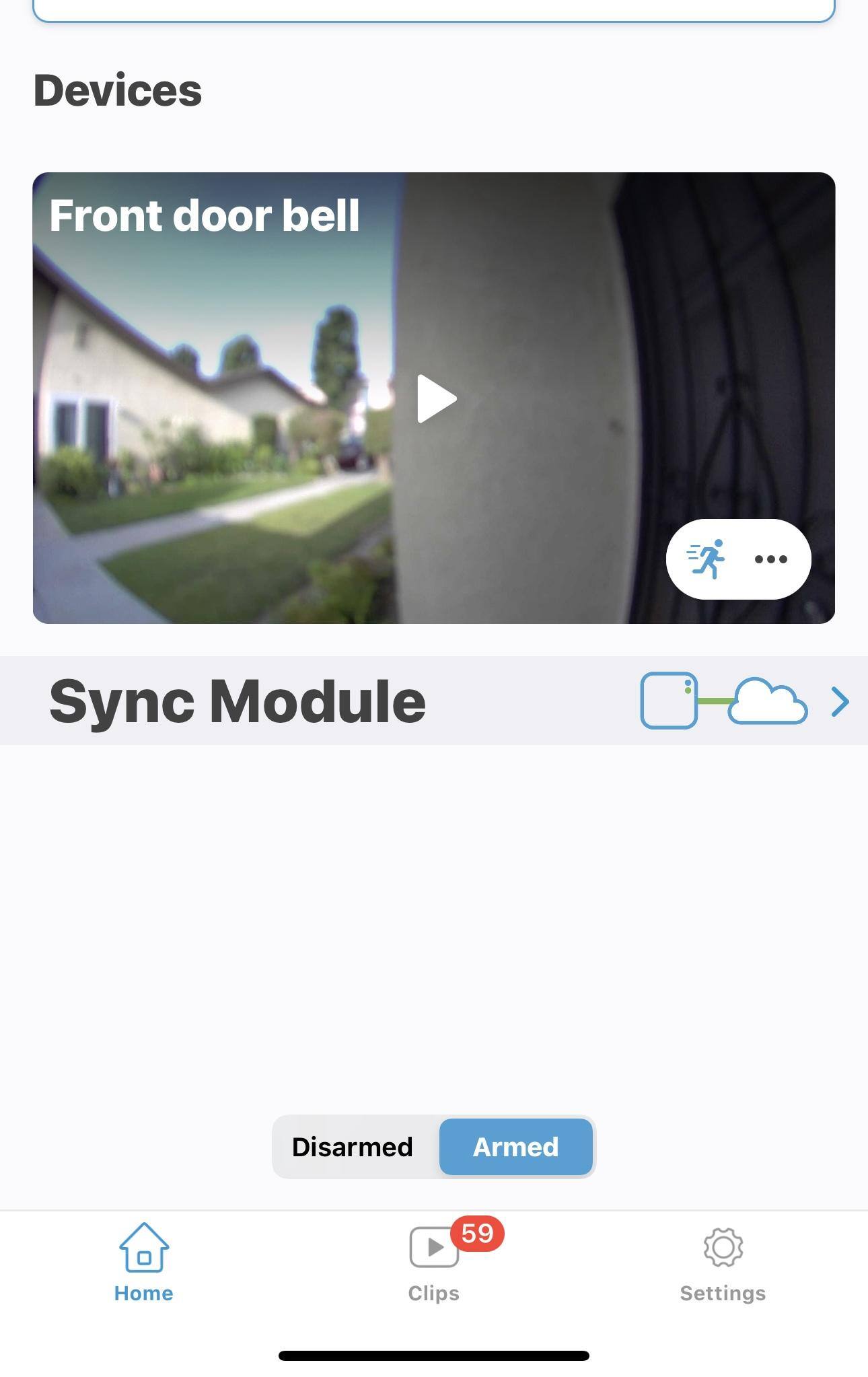
Task: Open Sync Module details
Action: pos(839,701)
